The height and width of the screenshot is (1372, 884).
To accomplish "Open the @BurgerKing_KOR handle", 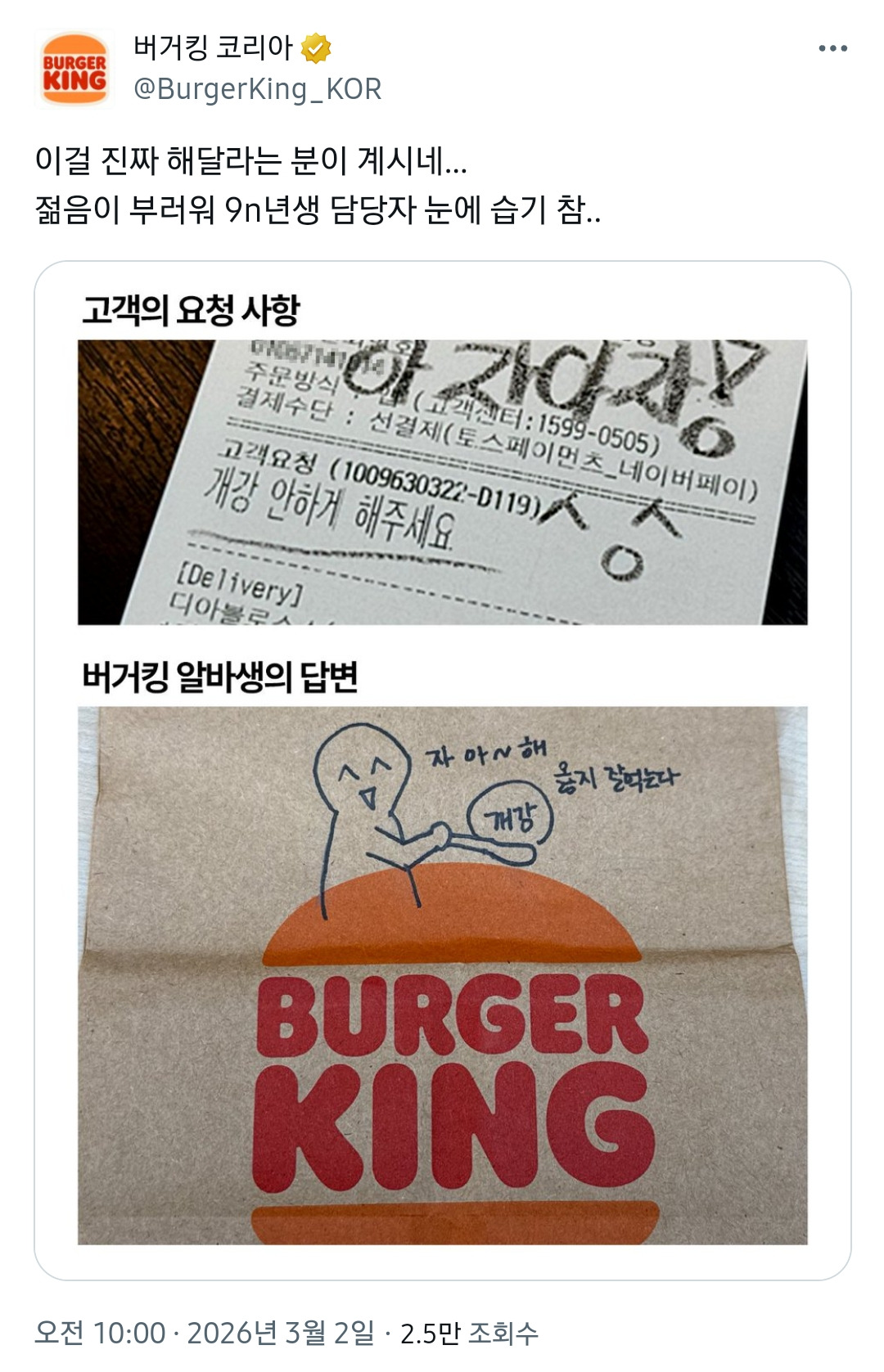I will click(x=257, y=89).
